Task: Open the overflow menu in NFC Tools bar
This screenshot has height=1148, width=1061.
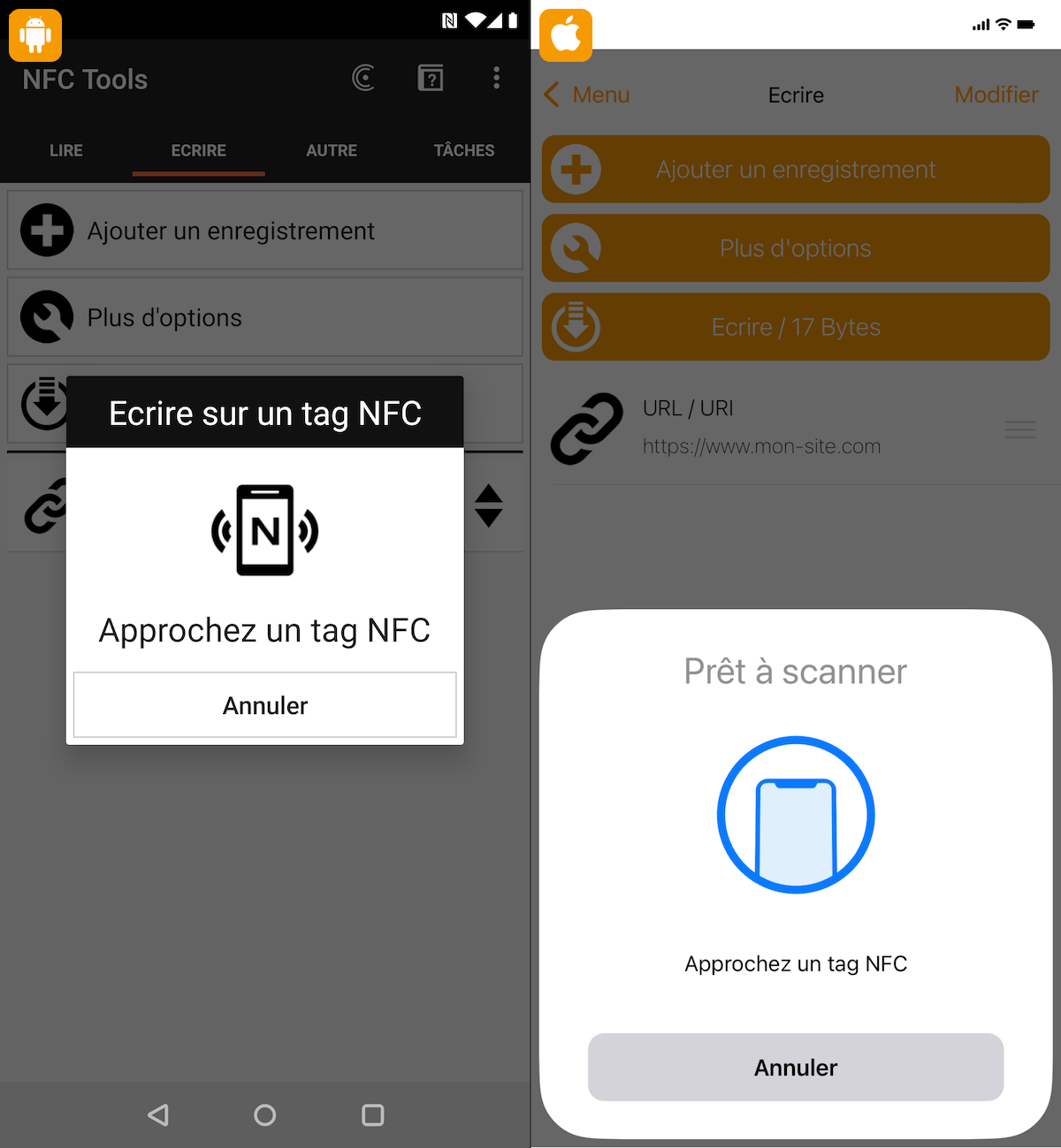Action: tap(496, 79)
